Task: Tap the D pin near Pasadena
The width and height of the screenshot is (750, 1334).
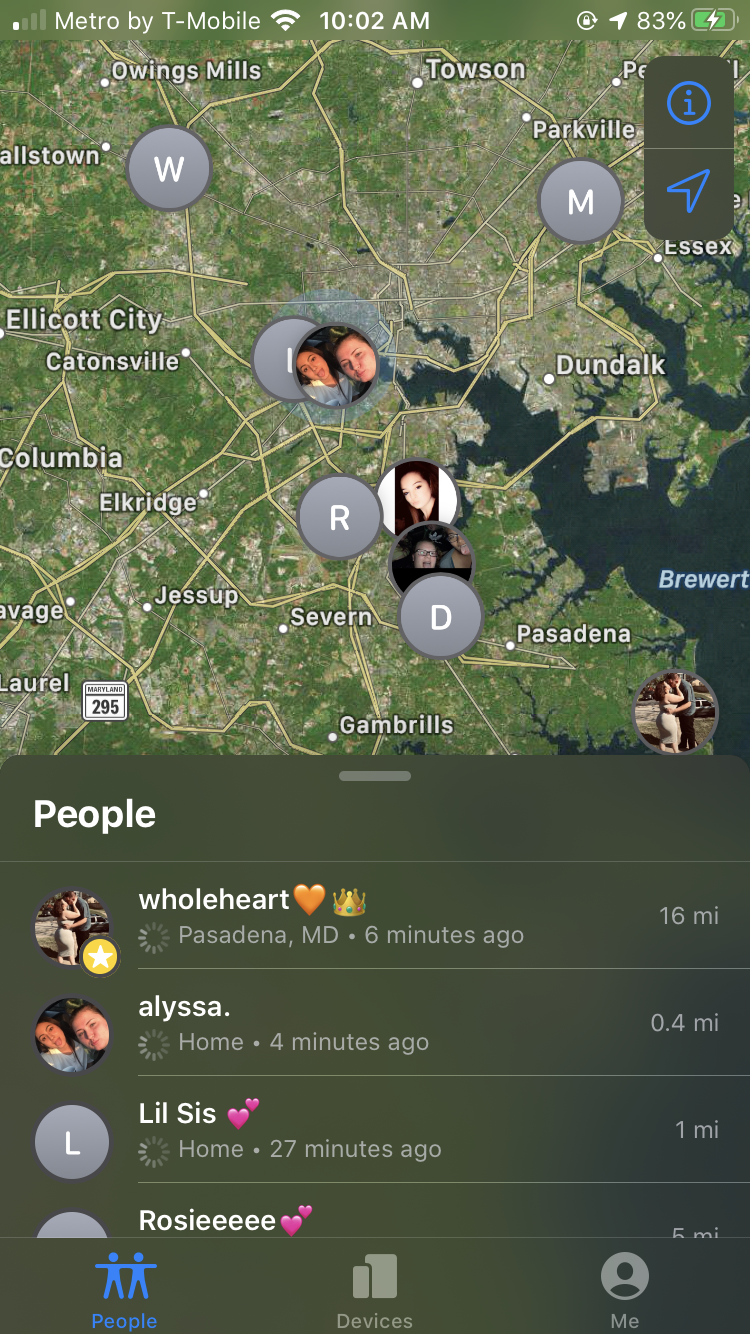Action: pyautogui.click(x=440, y=617)
